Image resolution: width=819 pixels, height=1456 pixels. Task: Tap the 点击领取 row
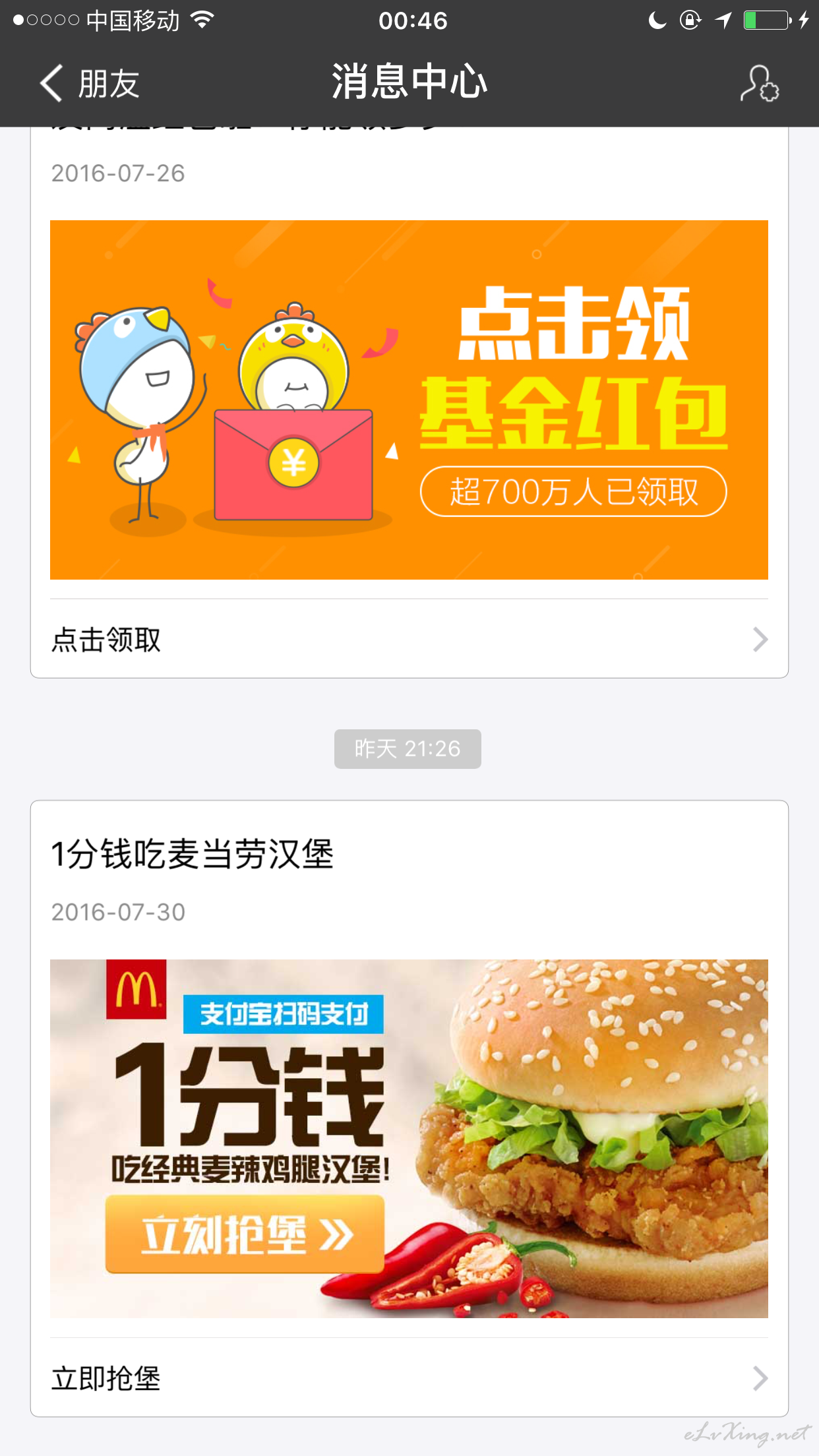point(409,639)
